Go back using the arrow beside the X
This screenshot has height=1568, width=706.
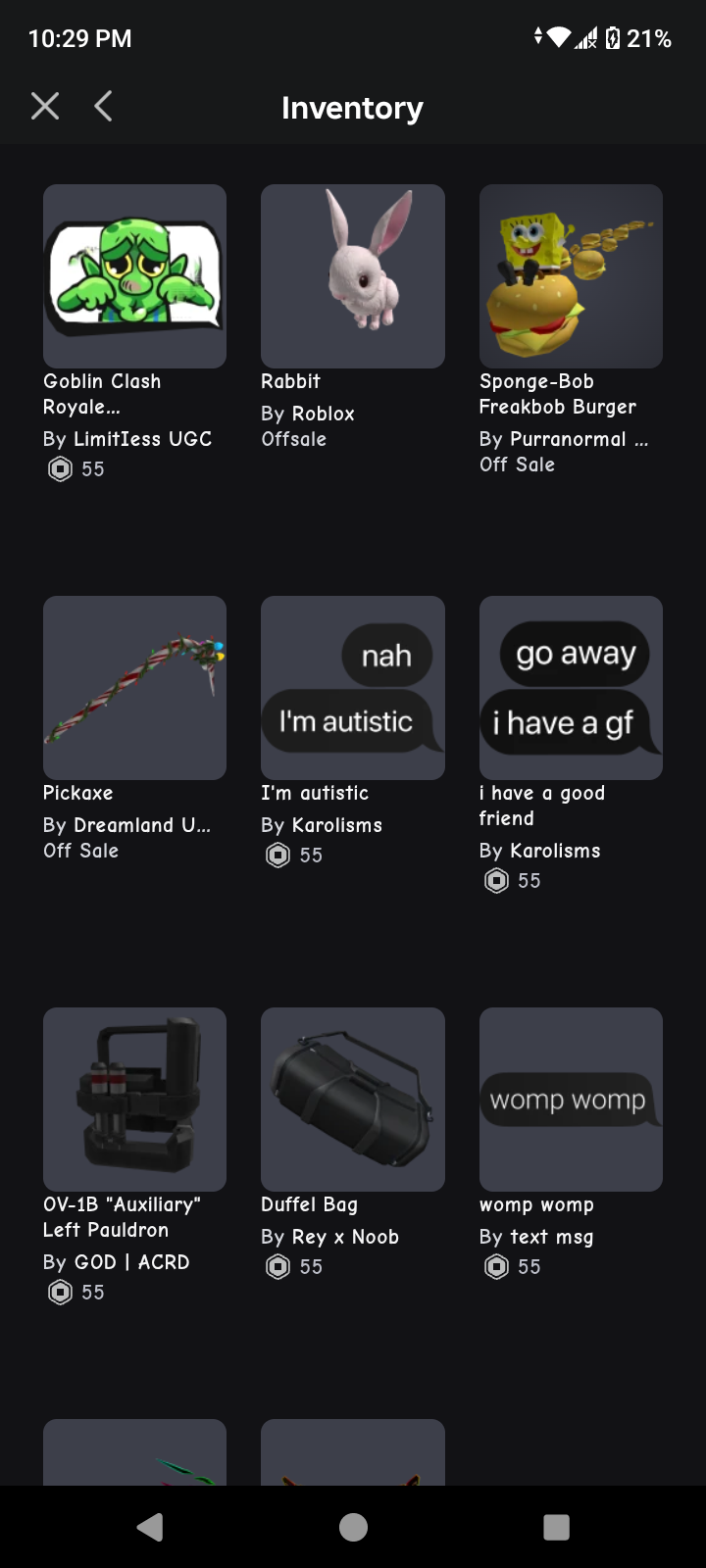[103, 106]
